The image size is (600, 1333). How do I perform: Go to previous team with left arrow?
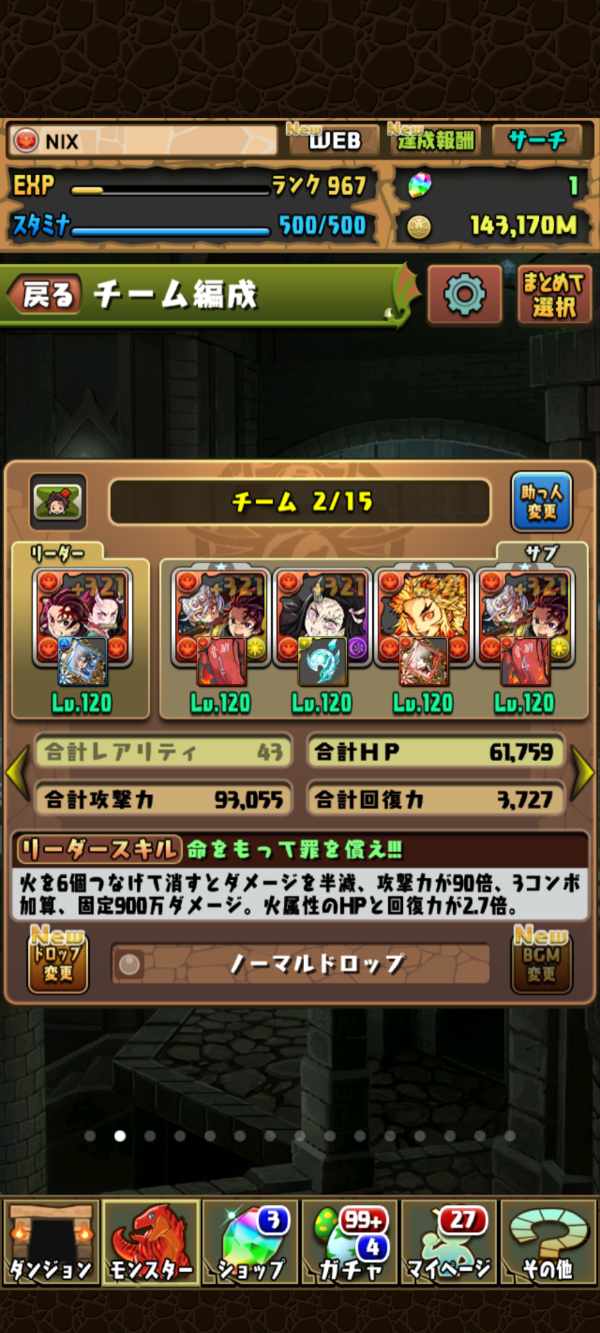16,774
